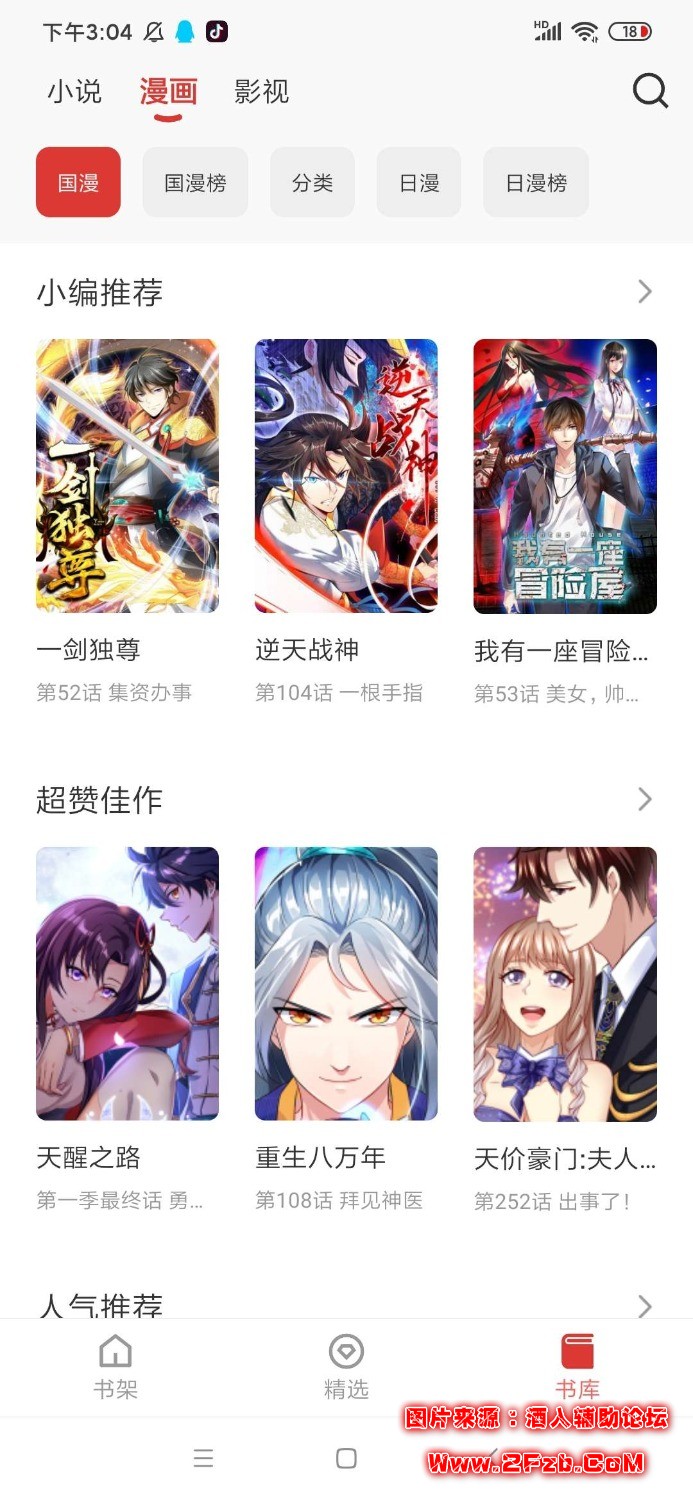The width and height of the screenshot is (693, 1500).
Task: Expand the 超赞佳作 section arrow
Action: pyautogui.click(x=645, y=799)
